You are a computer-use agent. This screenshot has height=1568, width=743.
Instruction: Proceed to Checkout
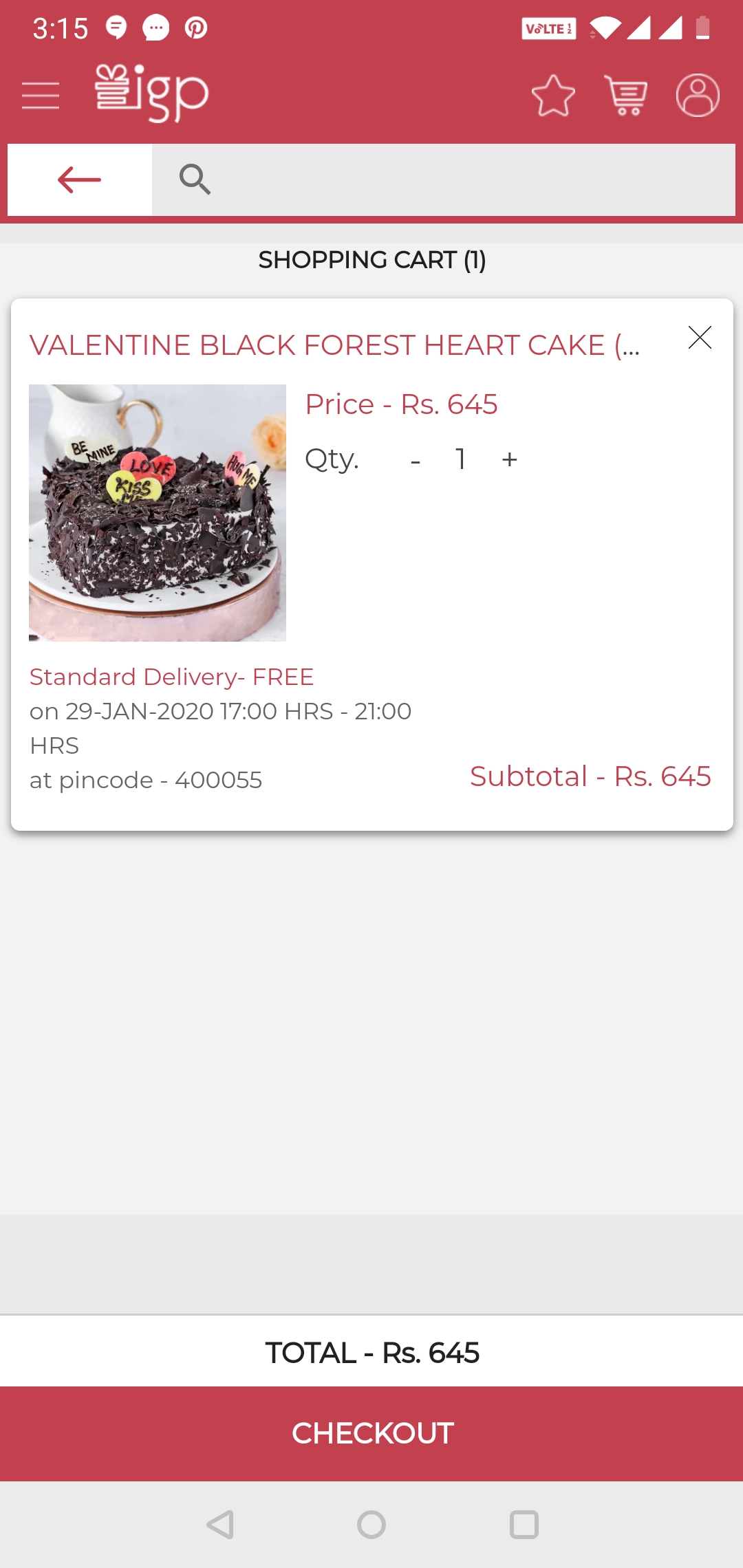coord(371,1433)
